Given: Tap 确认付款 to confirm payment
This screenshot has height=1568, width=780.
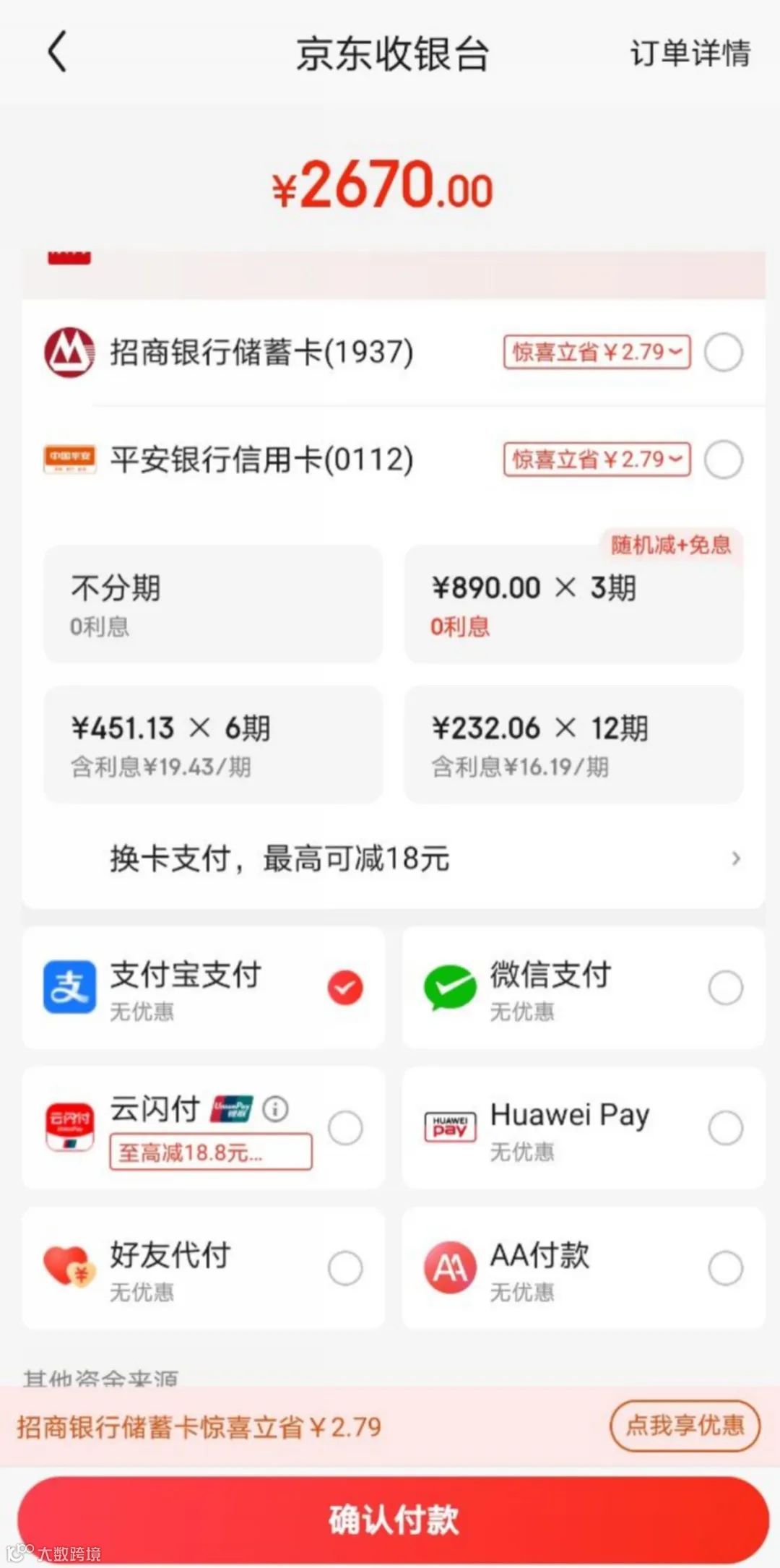Looking at the screenshot, I should [390, 1518].
